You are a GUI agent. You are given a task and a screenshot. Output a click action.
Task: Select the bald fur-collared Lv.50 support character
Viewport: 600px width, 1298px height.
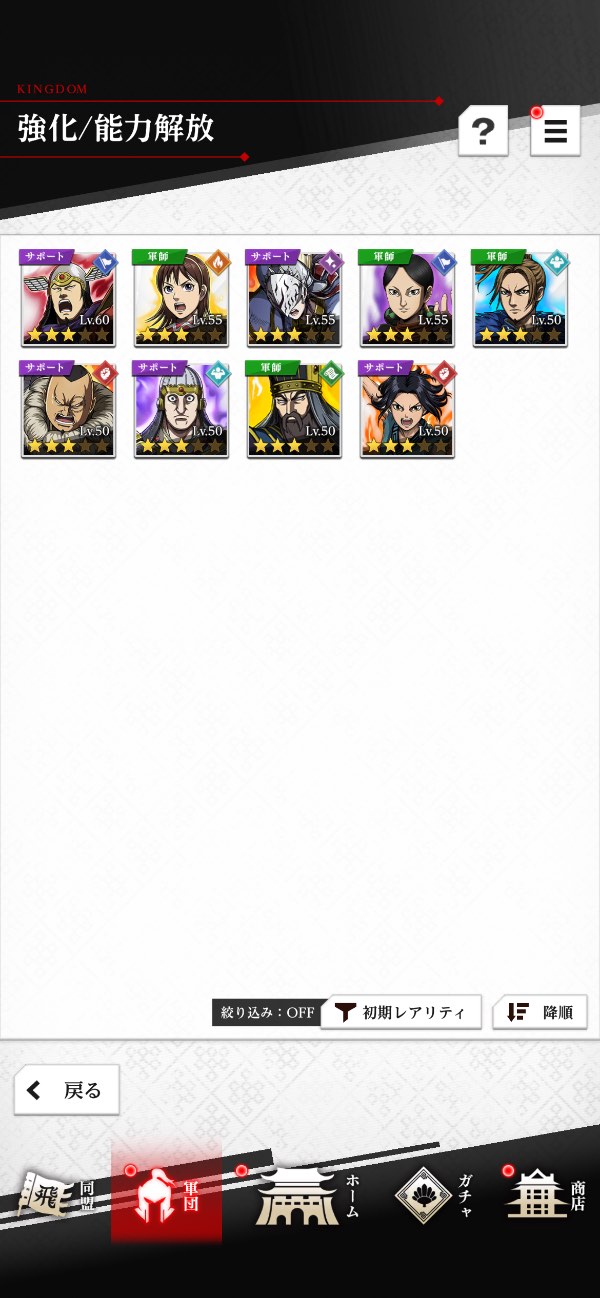68,409
